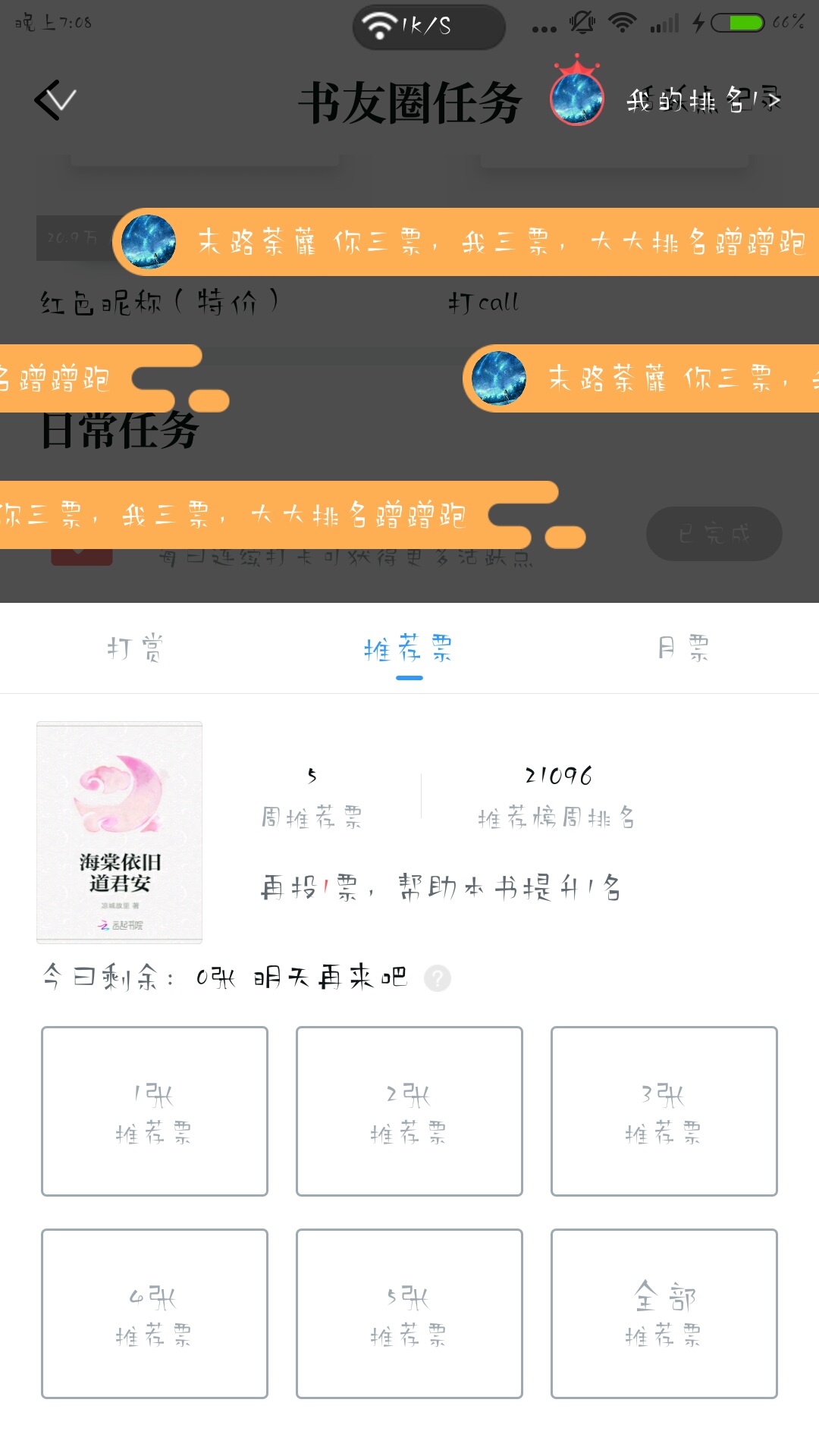Image resolution: width=819 pixels, height=1456 pixels.
Task: Open the 海棠依旧道君安 book cover
Action: coord(120,832)
